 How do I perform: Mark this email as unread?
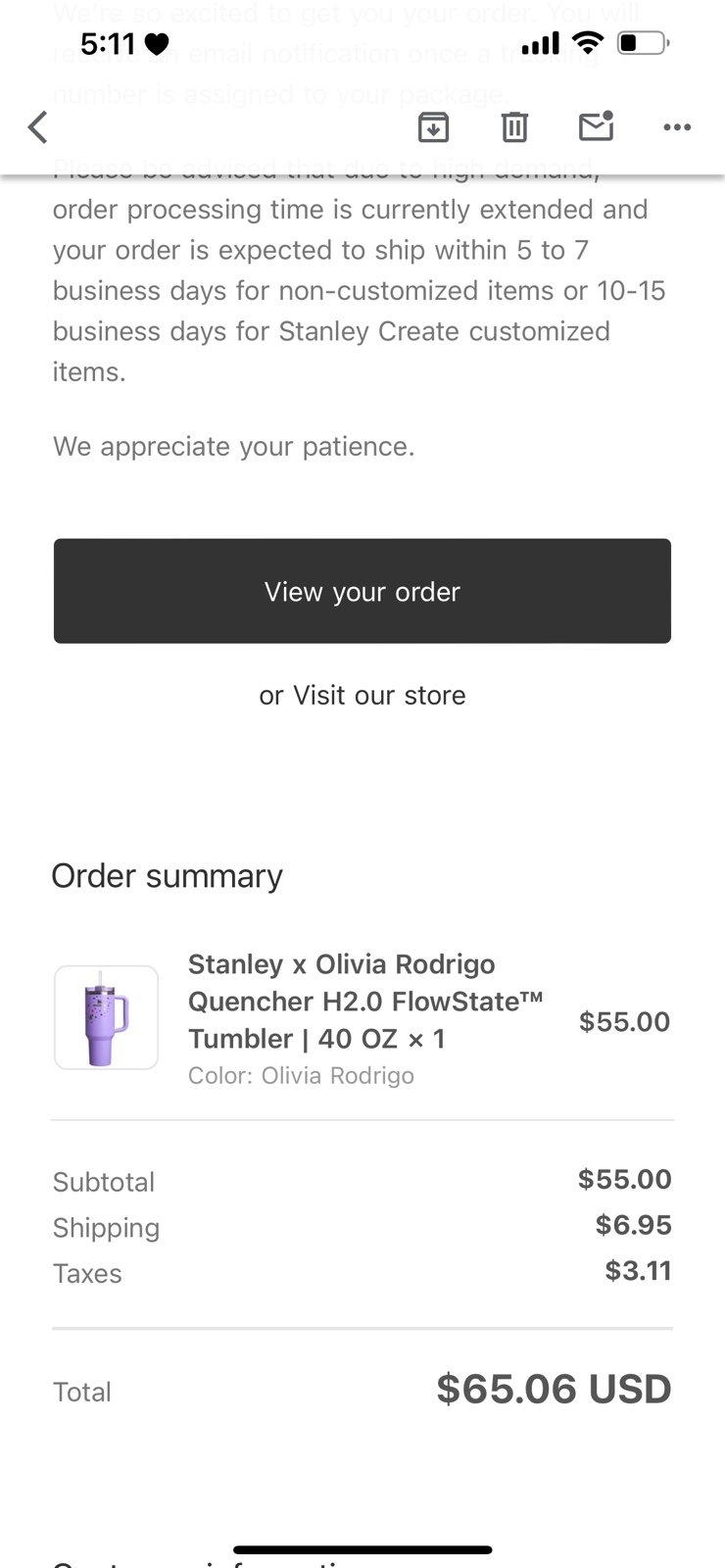click(x=596, y=126)
